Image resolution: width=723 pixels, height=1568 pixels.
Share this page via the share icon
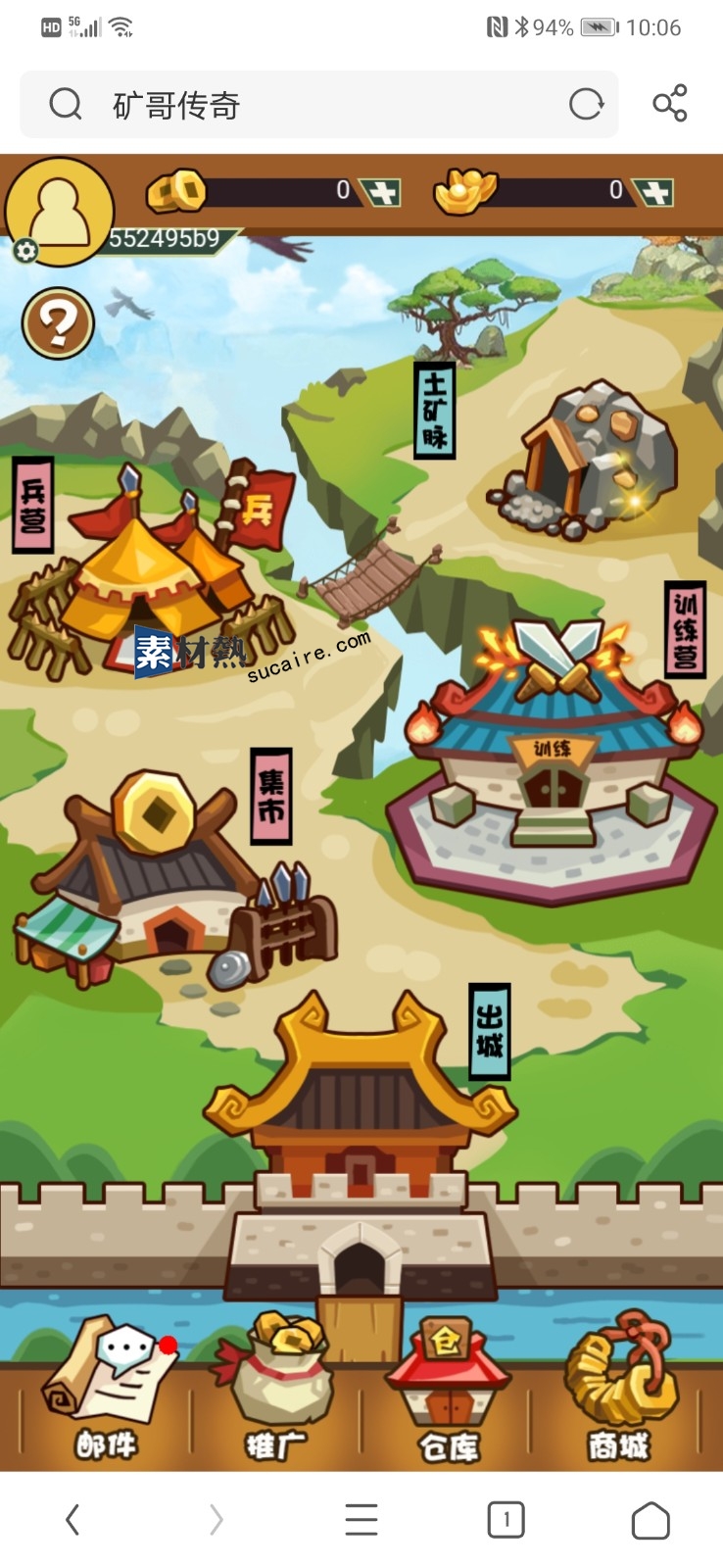(x=670, y=104)
